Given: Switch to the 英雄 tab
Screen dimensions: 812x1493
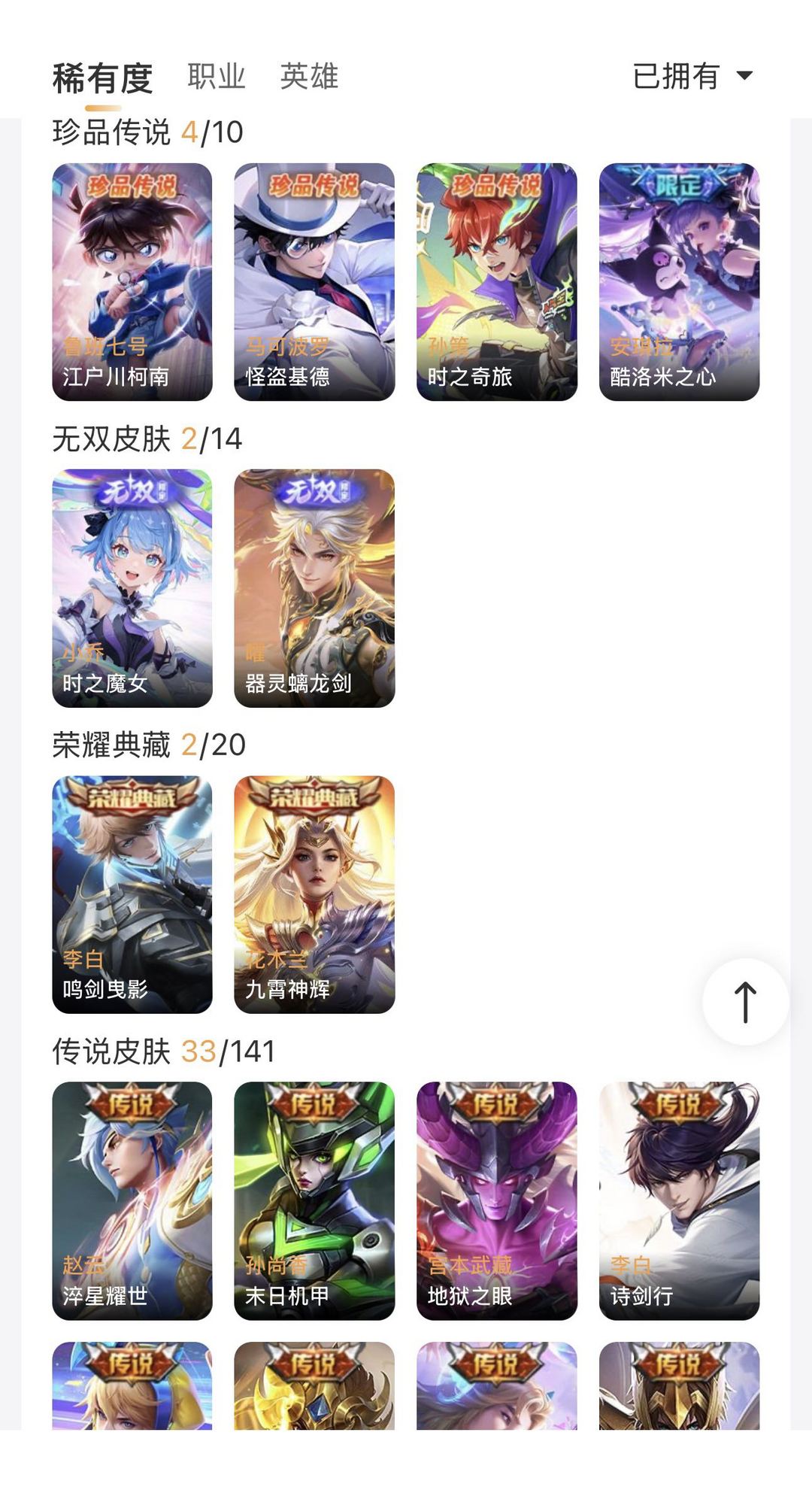Looking at the screenshot, I should [x=311, y=75].
